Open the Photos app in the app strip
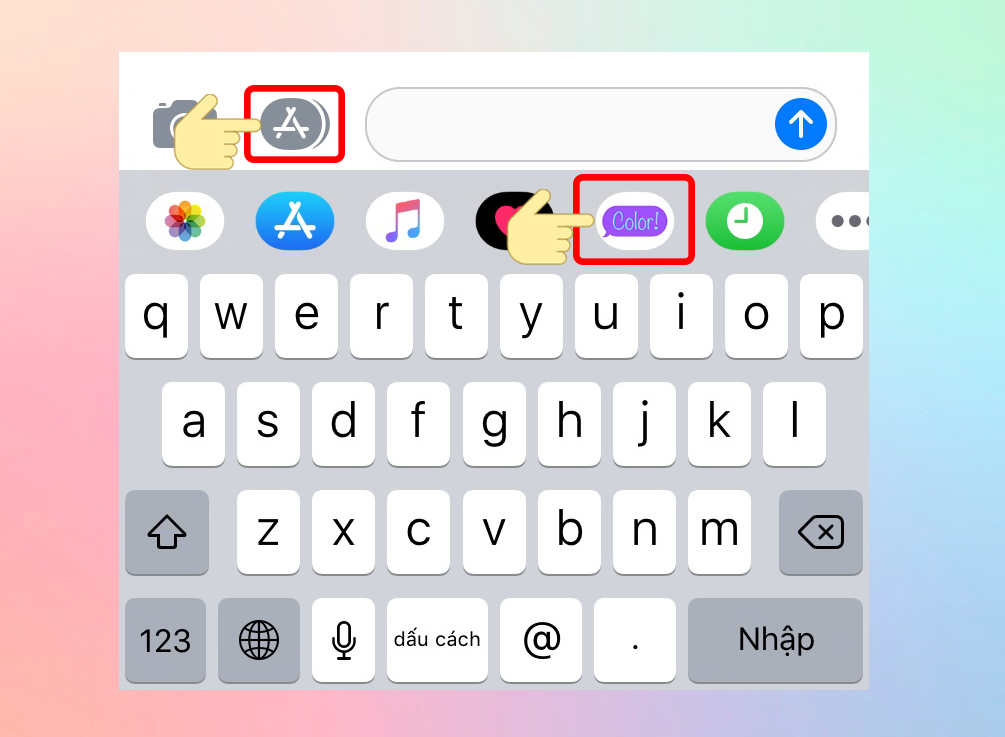Screen dimensions: 1005x737 (184, 221)
